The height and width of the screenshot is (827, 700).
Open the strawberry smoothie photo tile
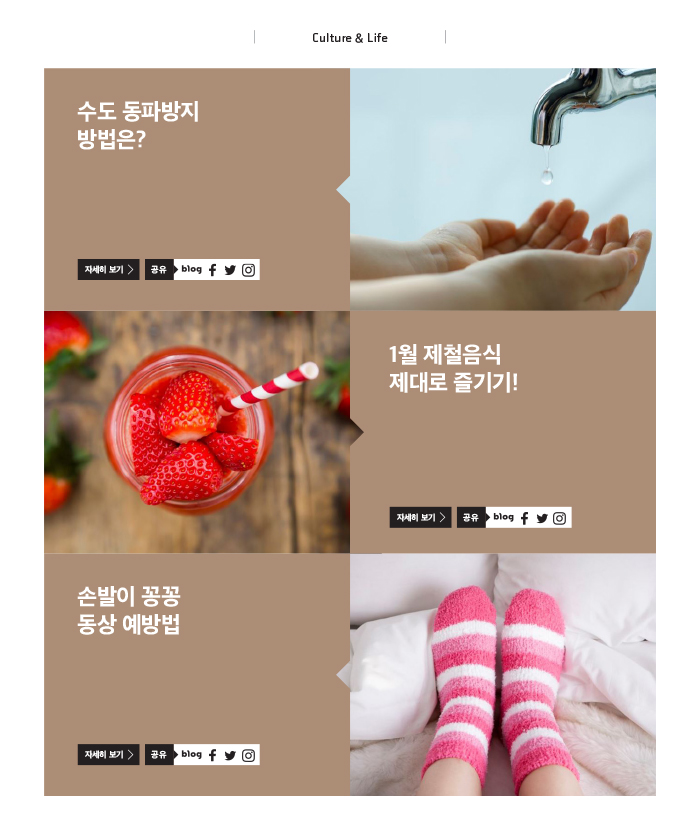pyautogui.click(x=197, y=432)
